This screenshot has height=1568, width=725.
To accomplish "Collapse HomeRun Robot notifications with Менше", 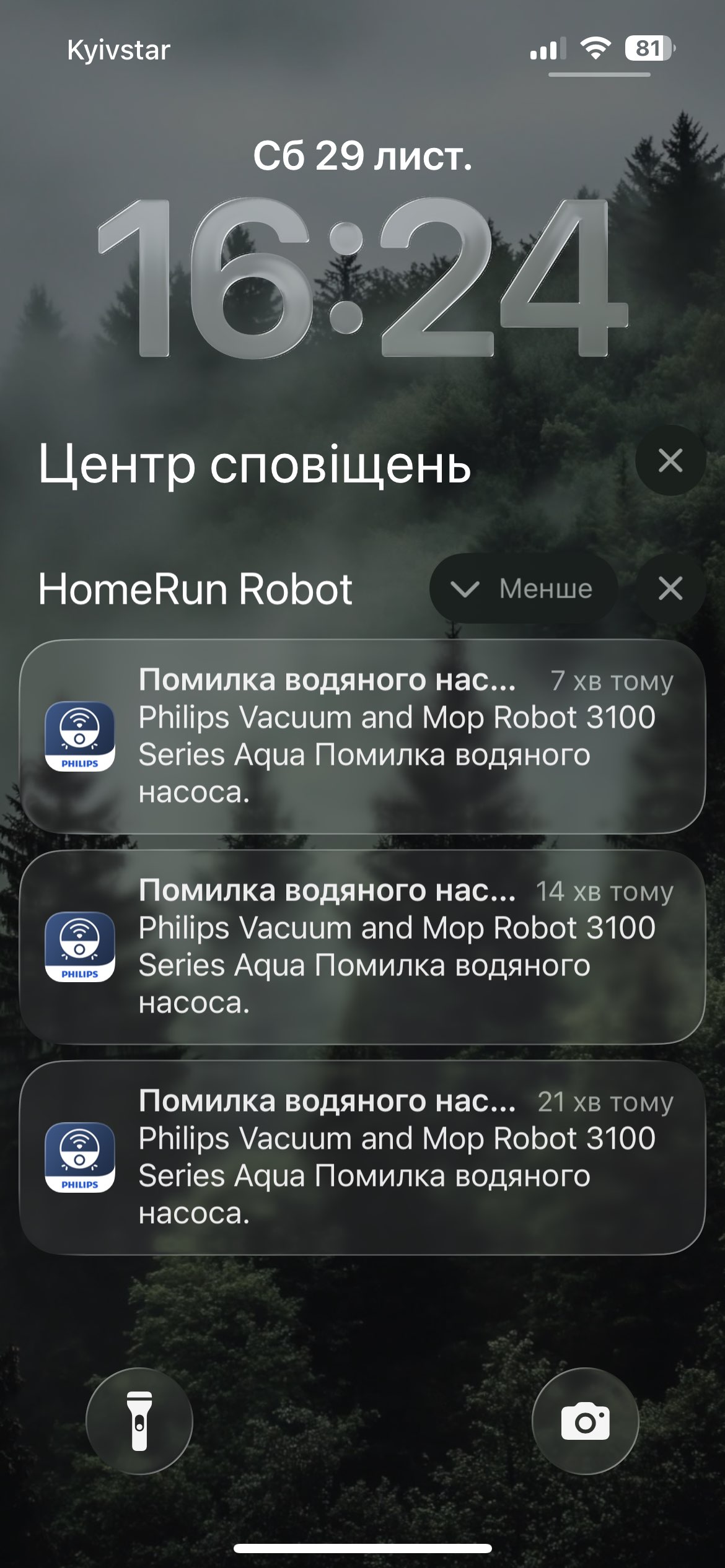I will pos(523,588).
